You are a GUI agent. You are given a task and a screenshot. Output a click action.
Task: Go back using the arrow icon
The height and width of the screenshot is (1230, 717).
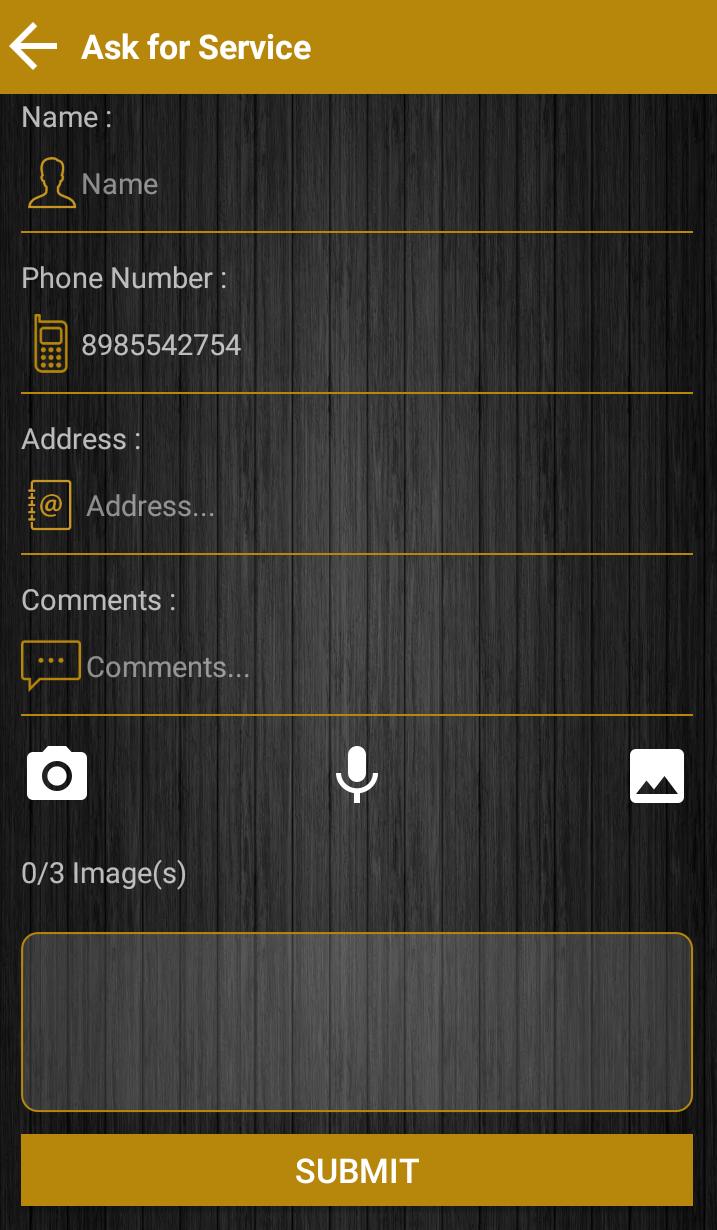coord(34,47)
